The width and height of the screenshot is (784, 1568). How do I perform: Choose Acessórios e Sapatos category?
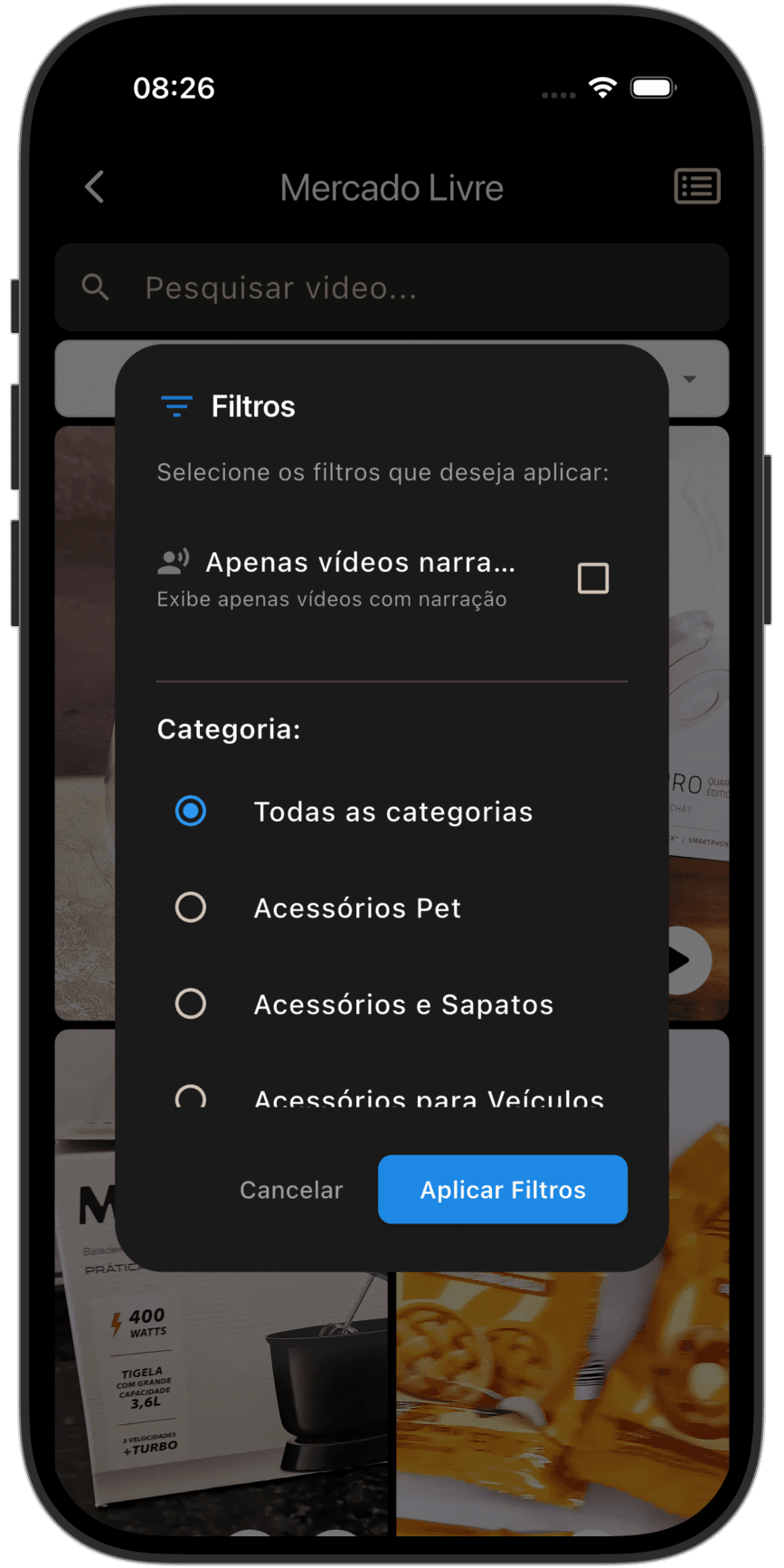pos(191,1003)
